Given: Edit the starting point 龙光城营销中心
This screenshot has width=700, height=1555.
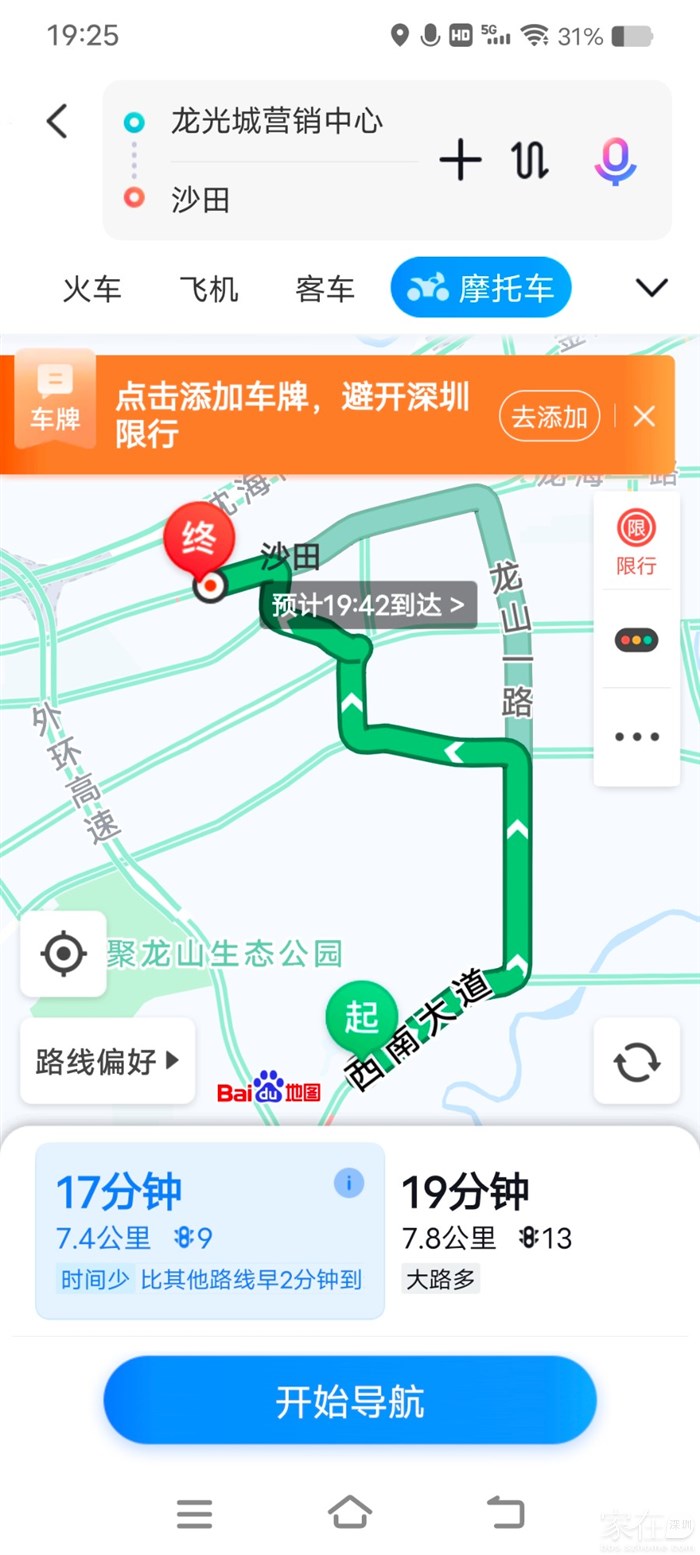Looking at the screenshot, I should (277, 122).
